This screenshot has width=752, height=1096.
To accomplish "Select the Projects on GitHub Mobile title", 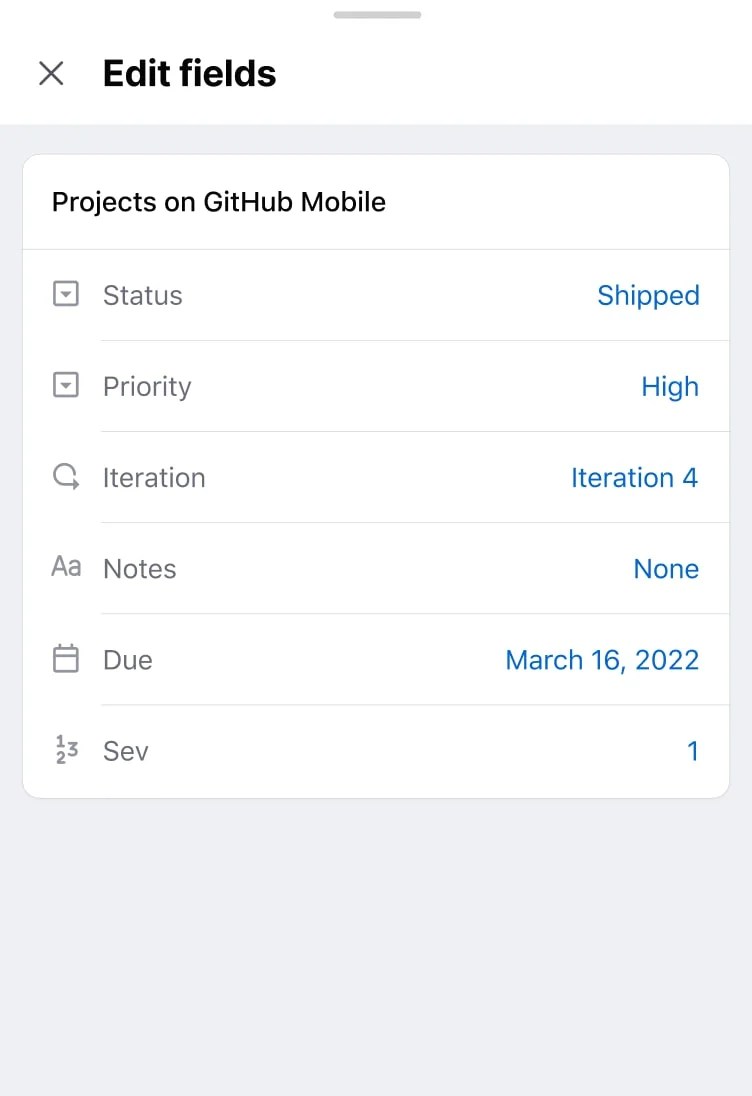I will click(x=219, y=201).
